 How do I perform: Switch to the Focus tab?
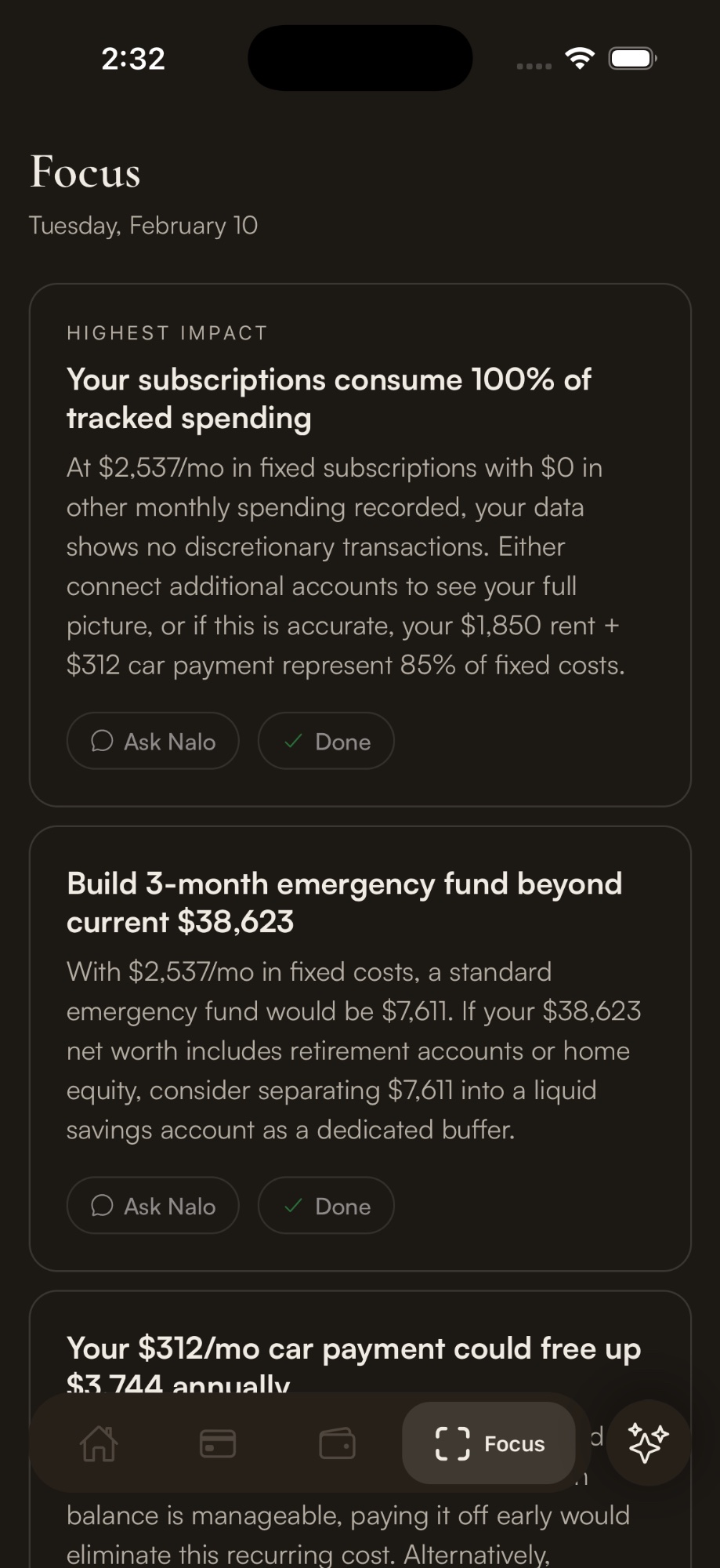(x=487, y=1443)
